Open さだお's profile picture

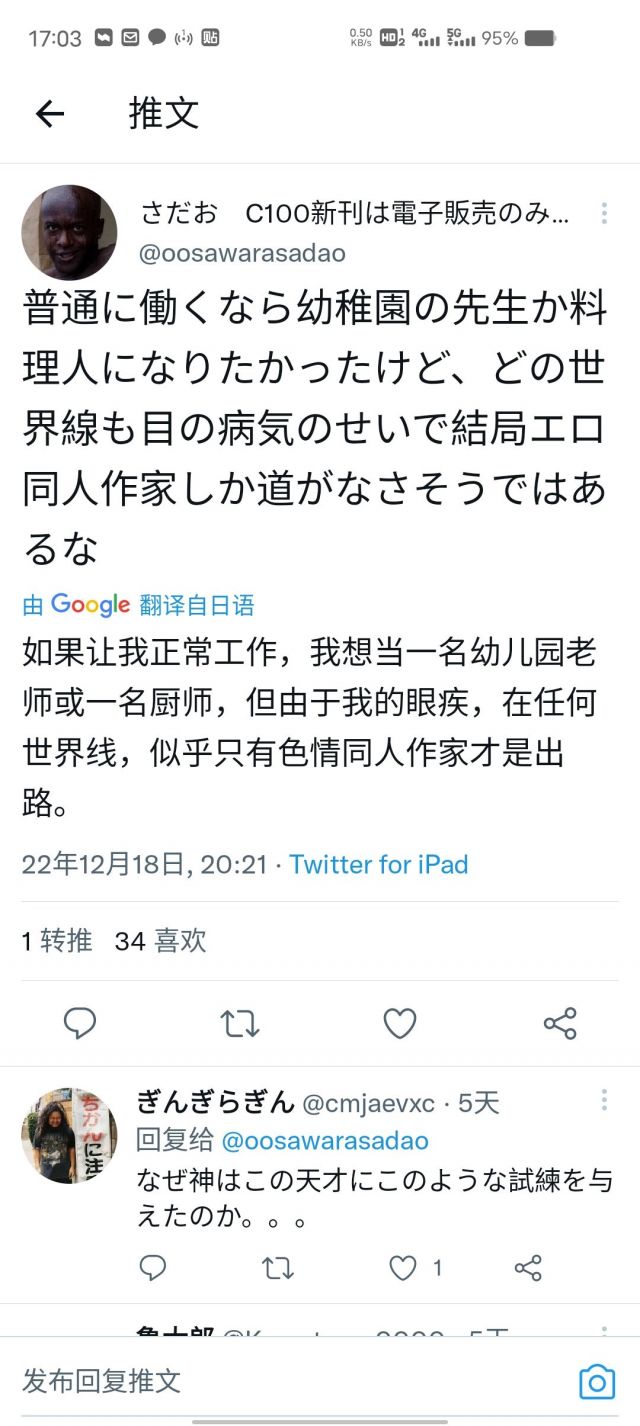coord(69,232)
